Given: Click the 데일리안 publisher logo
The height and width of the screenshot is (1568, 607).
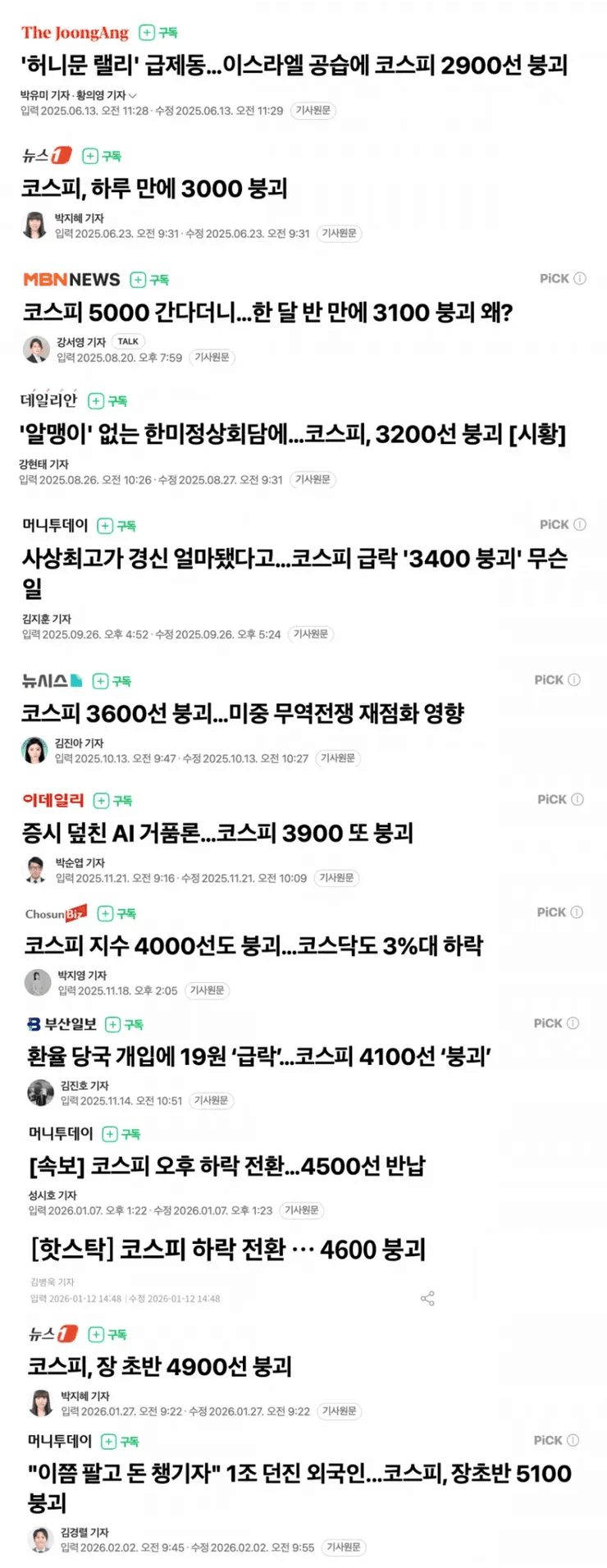Looking at the screenshot, I should point(51,402).
